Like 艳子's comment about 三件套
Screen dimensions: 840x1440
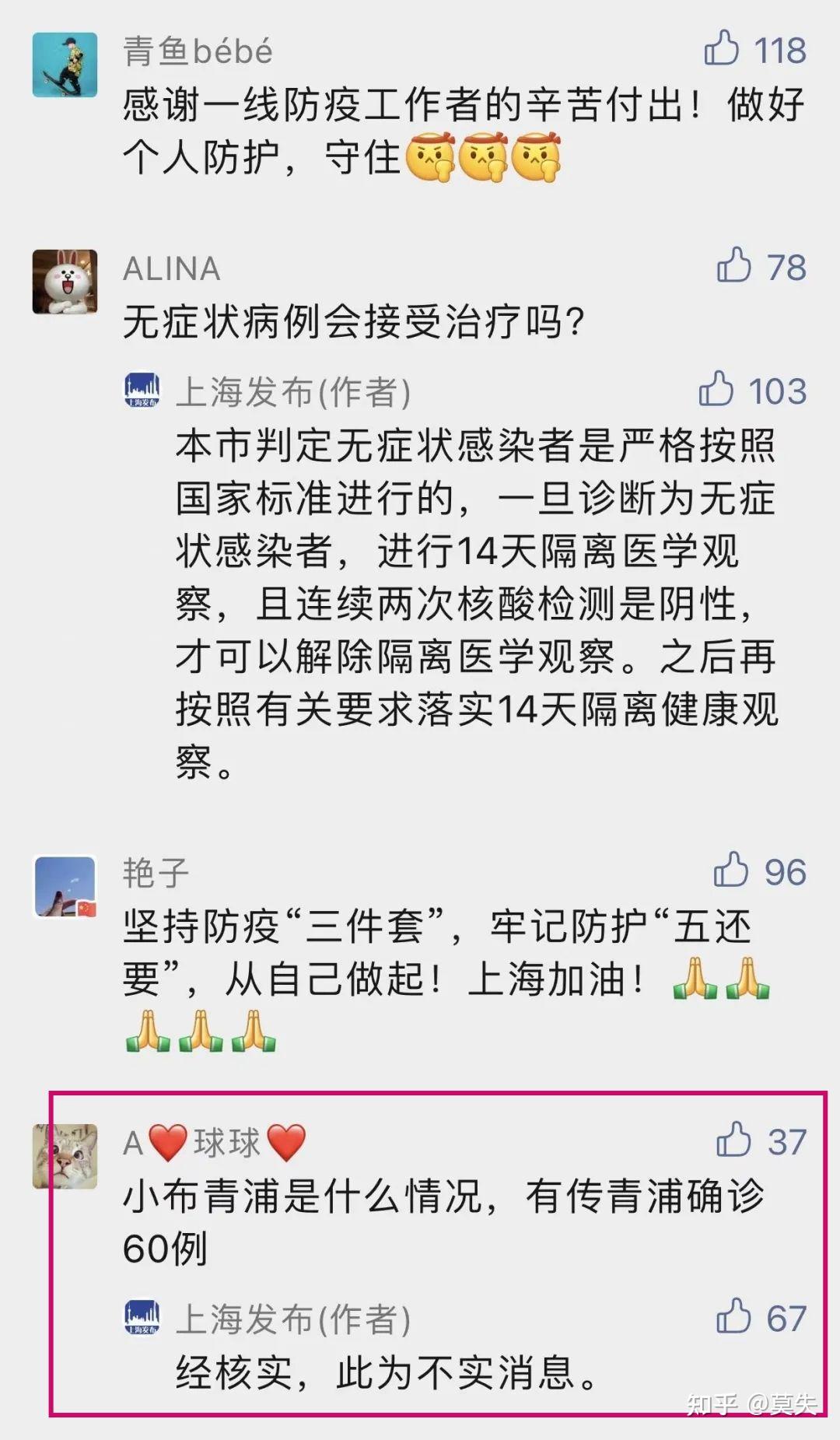[x=730, y=870]
